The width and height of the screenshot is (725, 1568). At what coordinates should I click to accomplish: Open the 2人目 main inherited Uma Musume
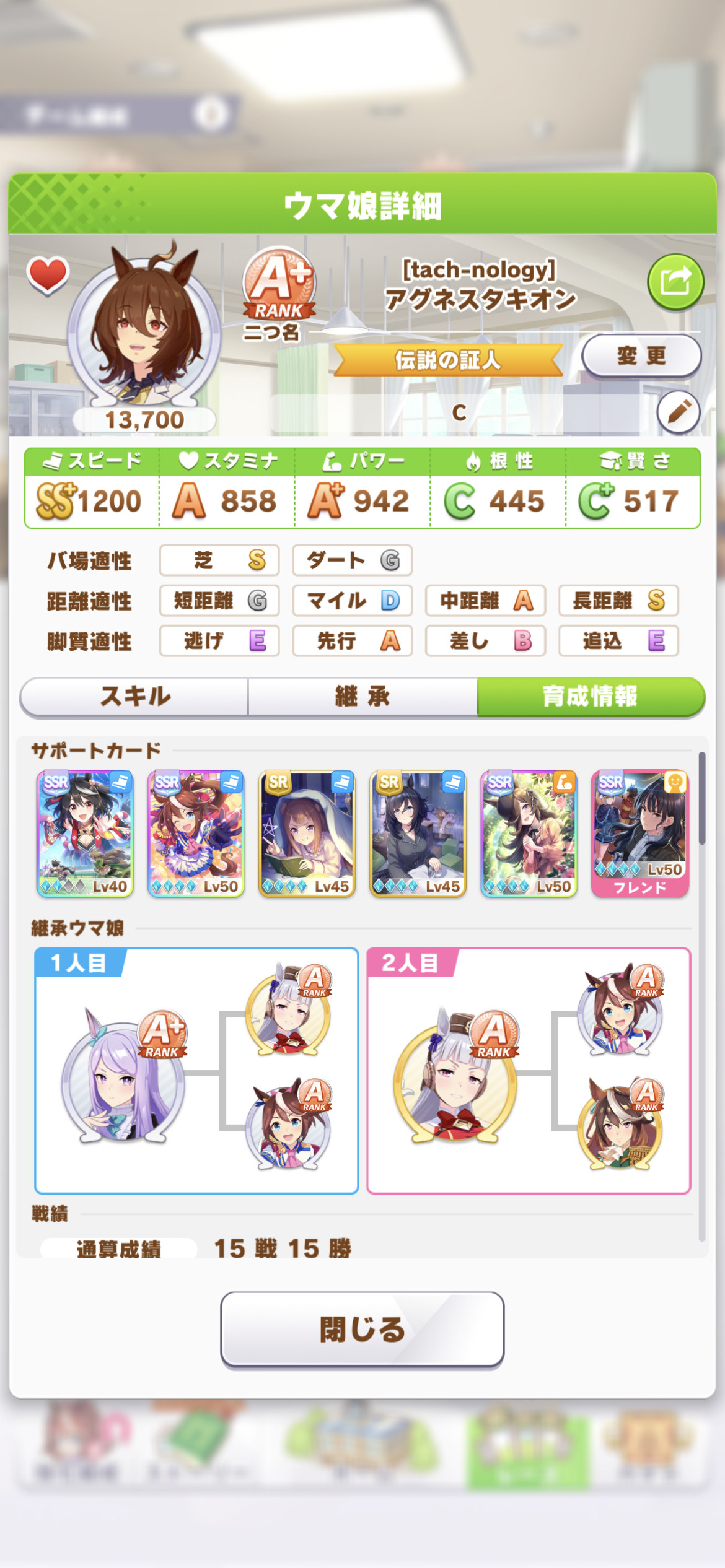454,1077
